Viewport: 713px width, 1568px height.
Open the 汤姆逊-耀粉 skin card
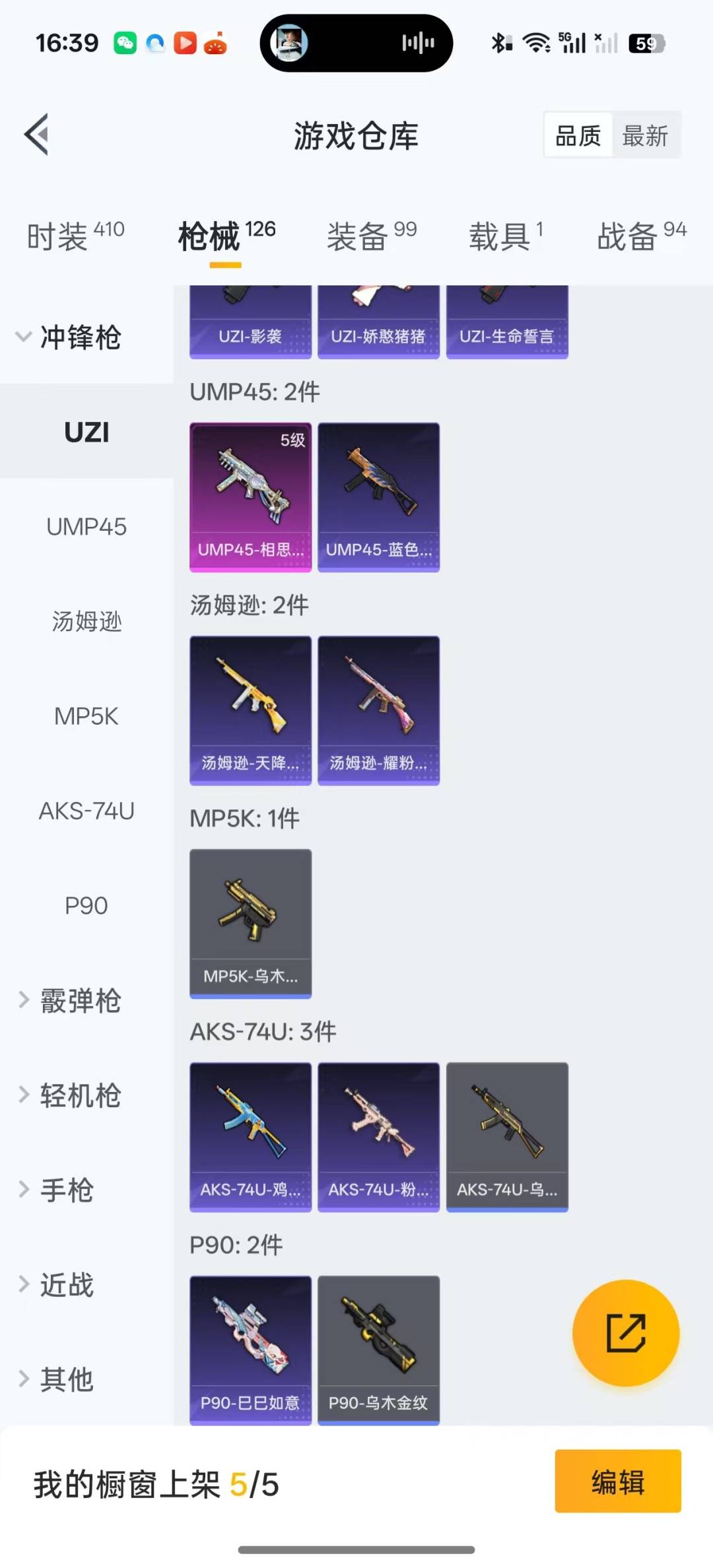click(378, 710)
